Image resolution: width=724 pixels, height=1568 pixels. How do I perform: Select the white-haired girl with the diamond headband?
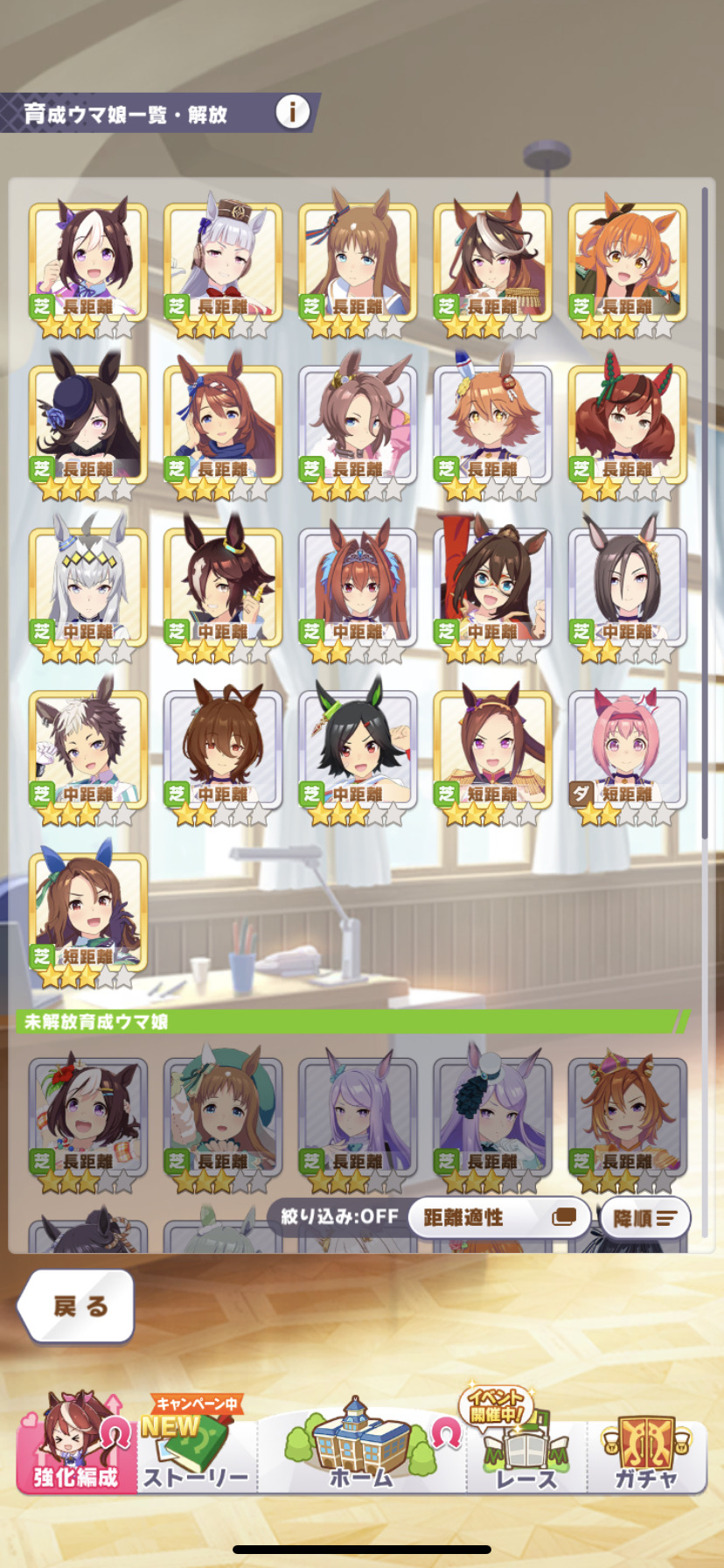pos(88,588)
